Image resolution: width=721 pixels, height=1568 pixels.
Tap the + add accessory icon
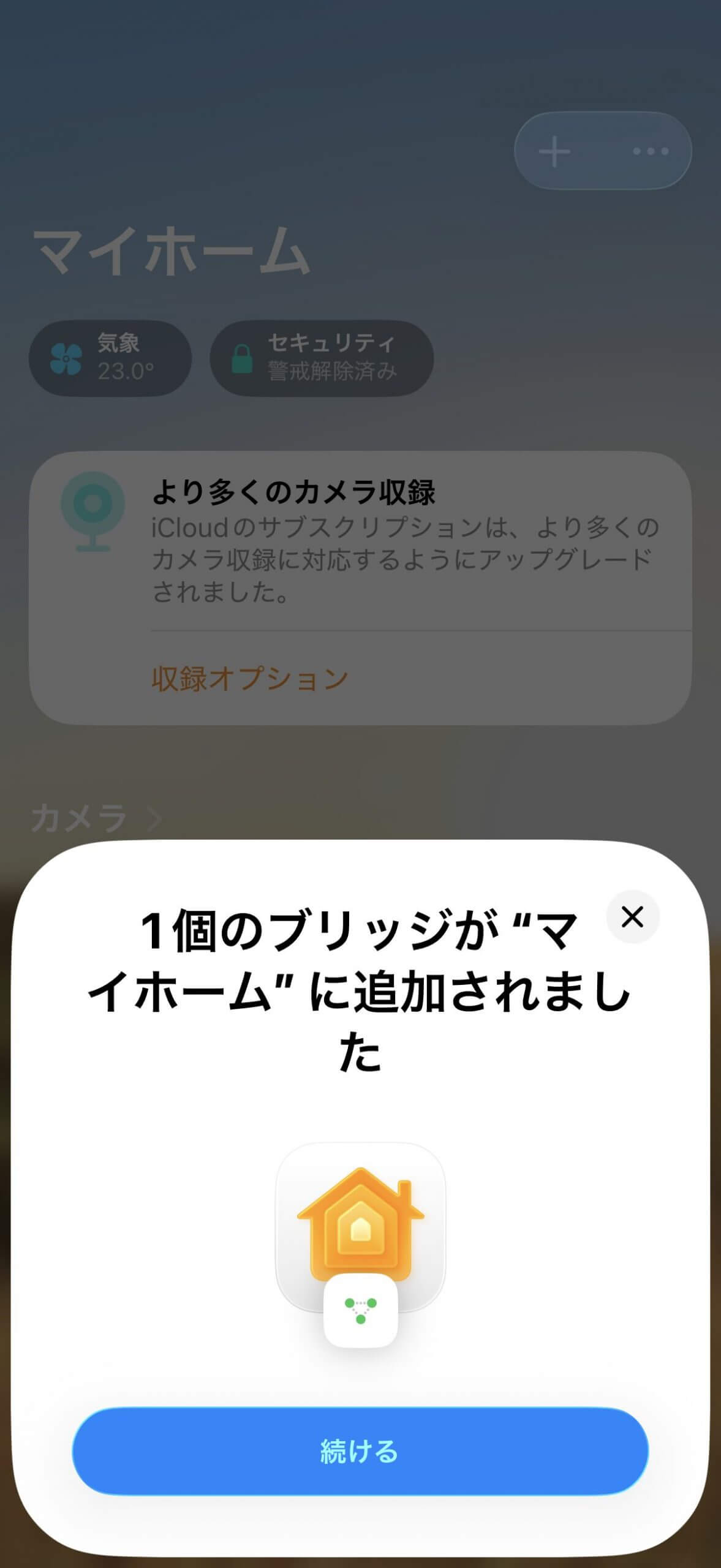tap(556, 152)
